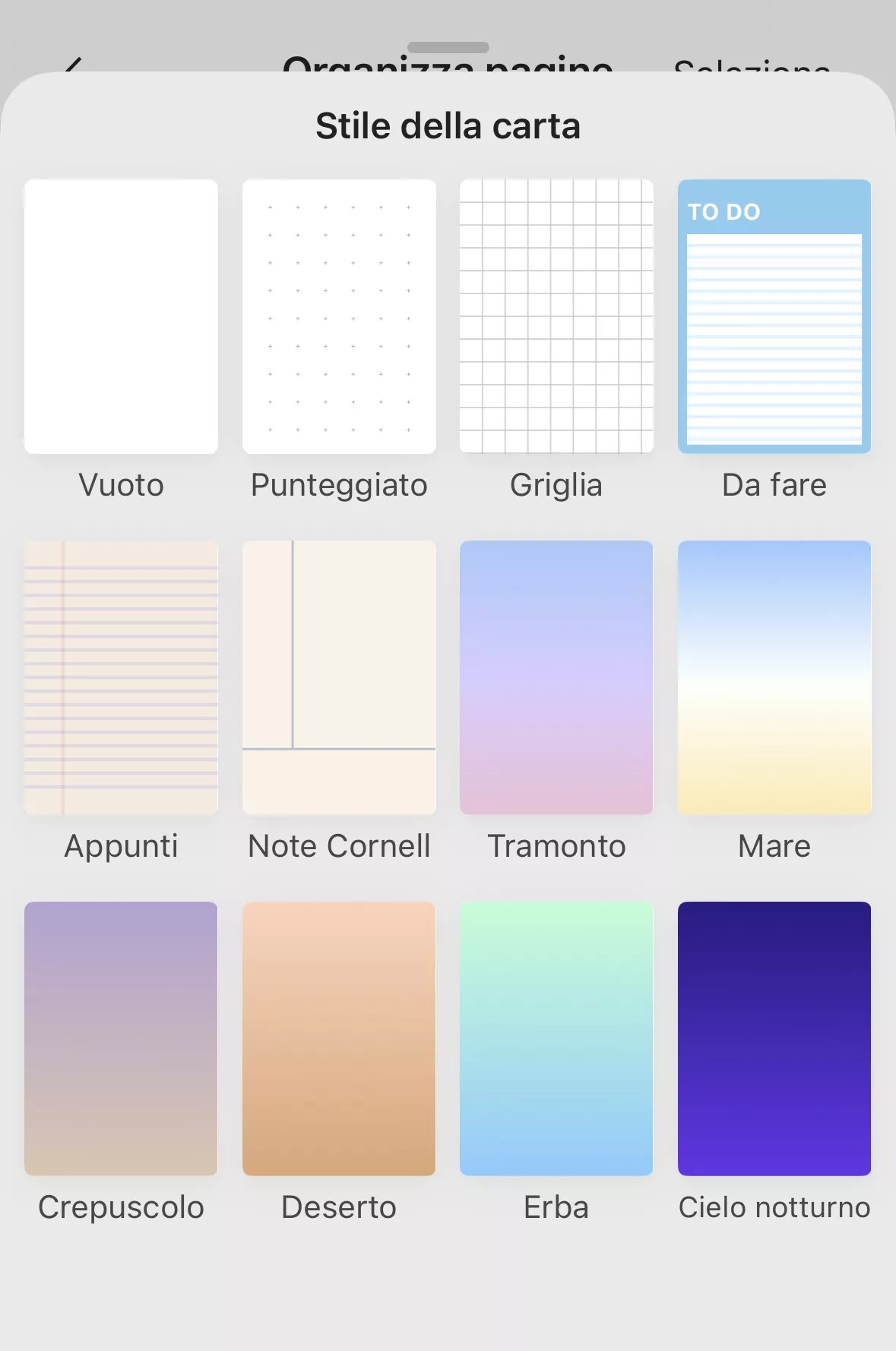Tap the Vuoto label text
This screenshot has height=1351, width=896.
click(120, 485)
